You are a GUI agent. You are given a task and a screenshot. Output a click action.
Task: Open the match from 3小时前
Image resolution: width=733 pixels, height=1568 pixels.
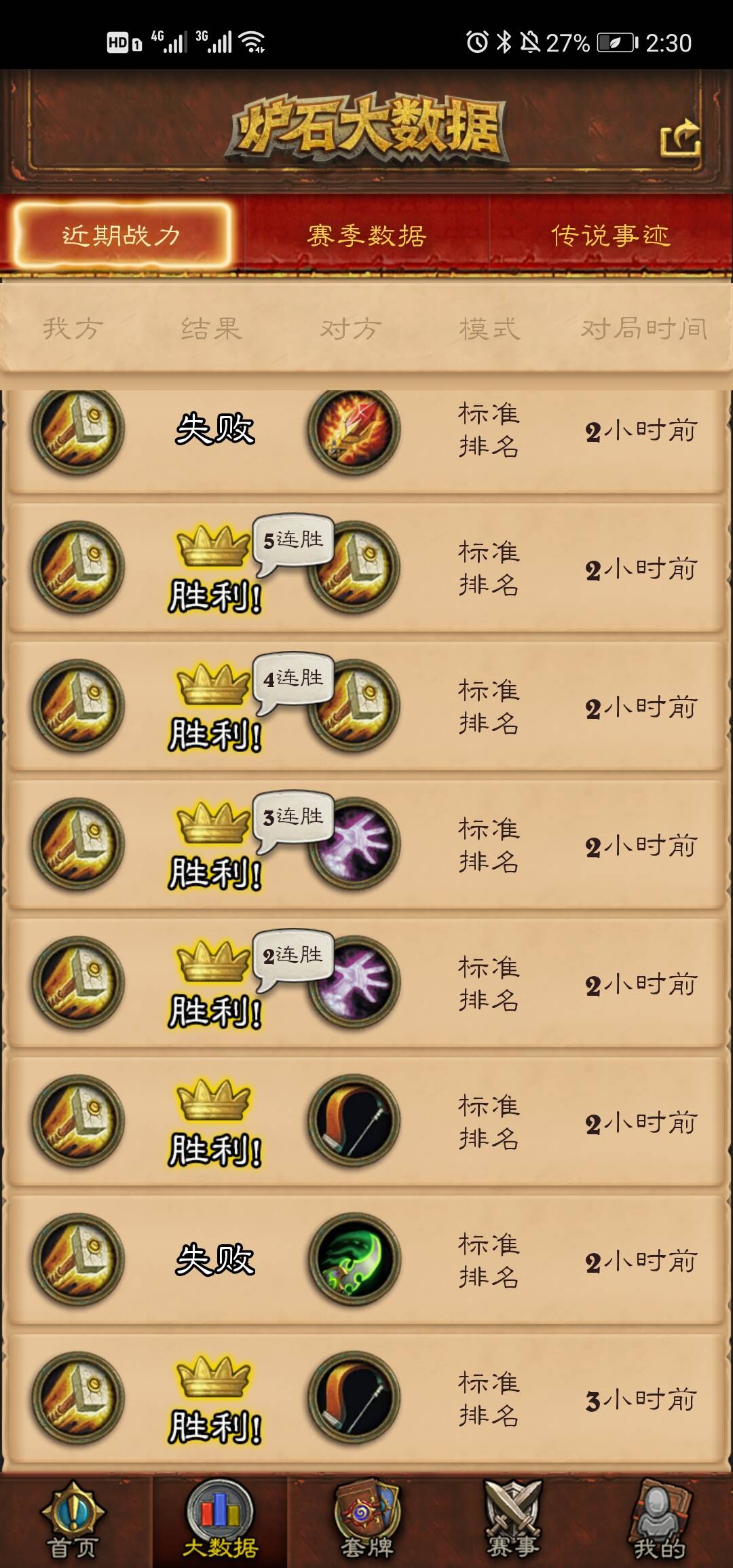click(x=366, y=1399)
